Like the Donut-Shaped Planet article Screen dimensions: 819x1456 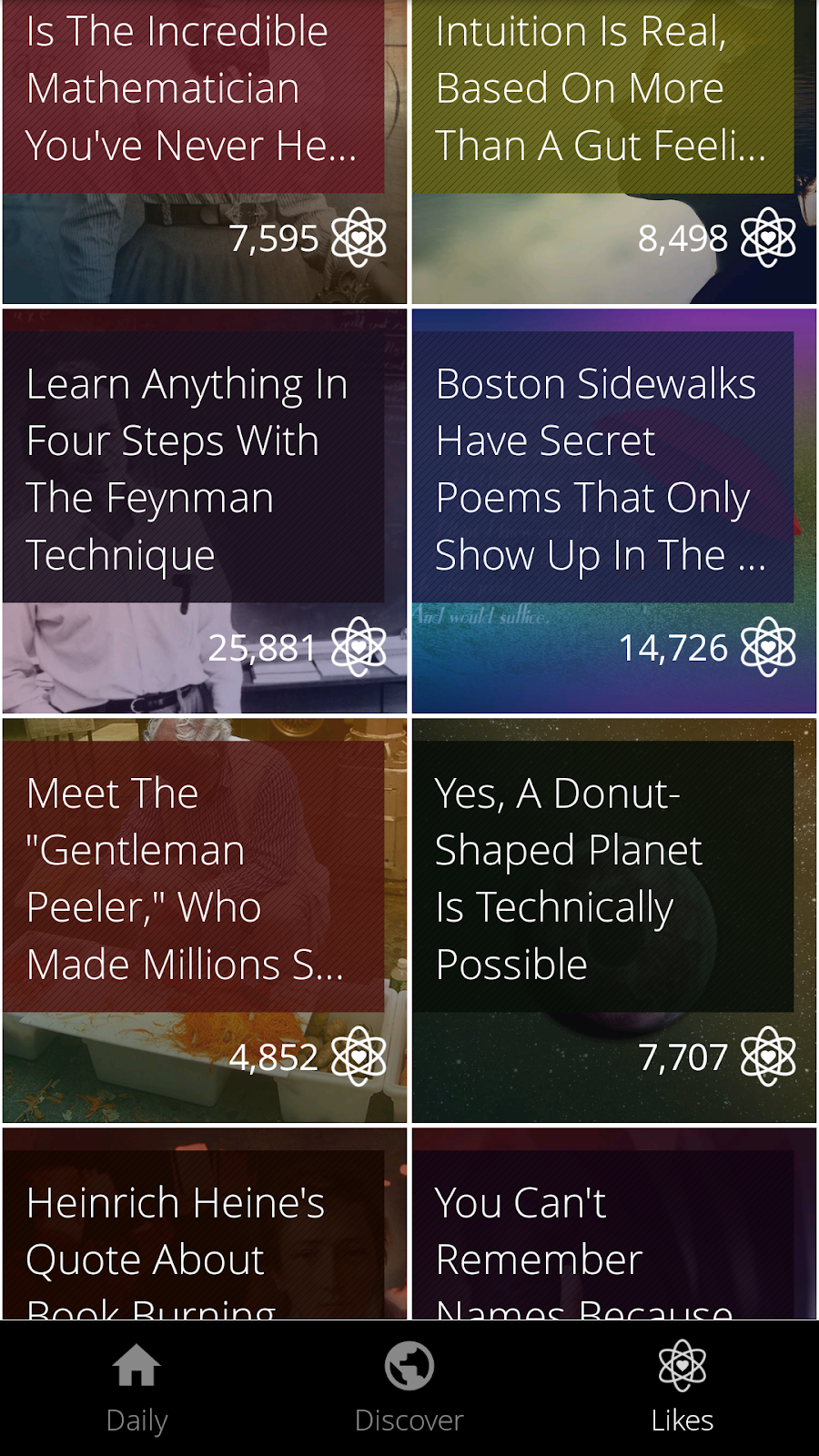pos(769,1057)
